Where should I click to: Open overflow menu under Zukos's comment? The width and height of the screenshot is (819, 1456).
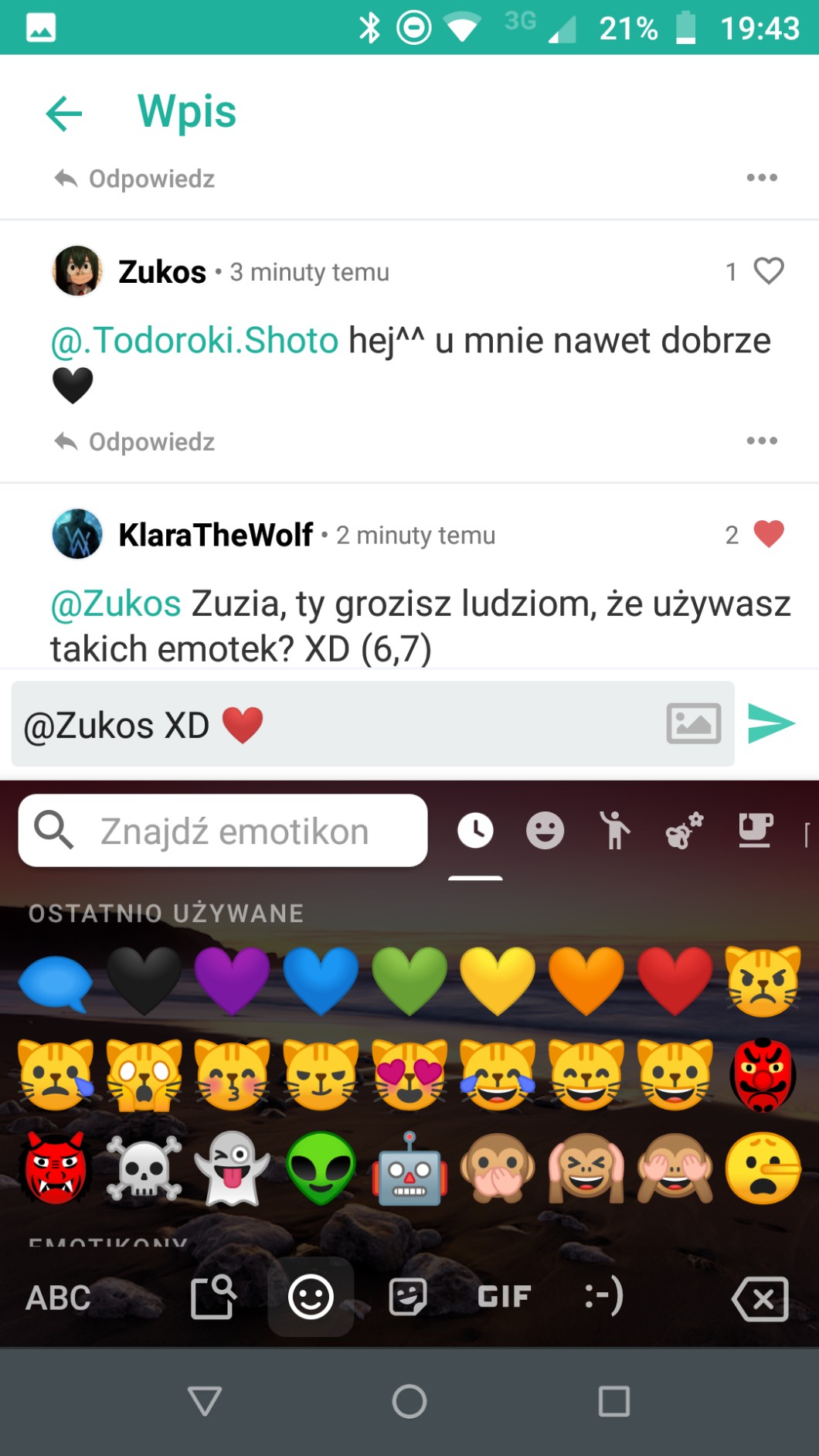coord(761,441)
